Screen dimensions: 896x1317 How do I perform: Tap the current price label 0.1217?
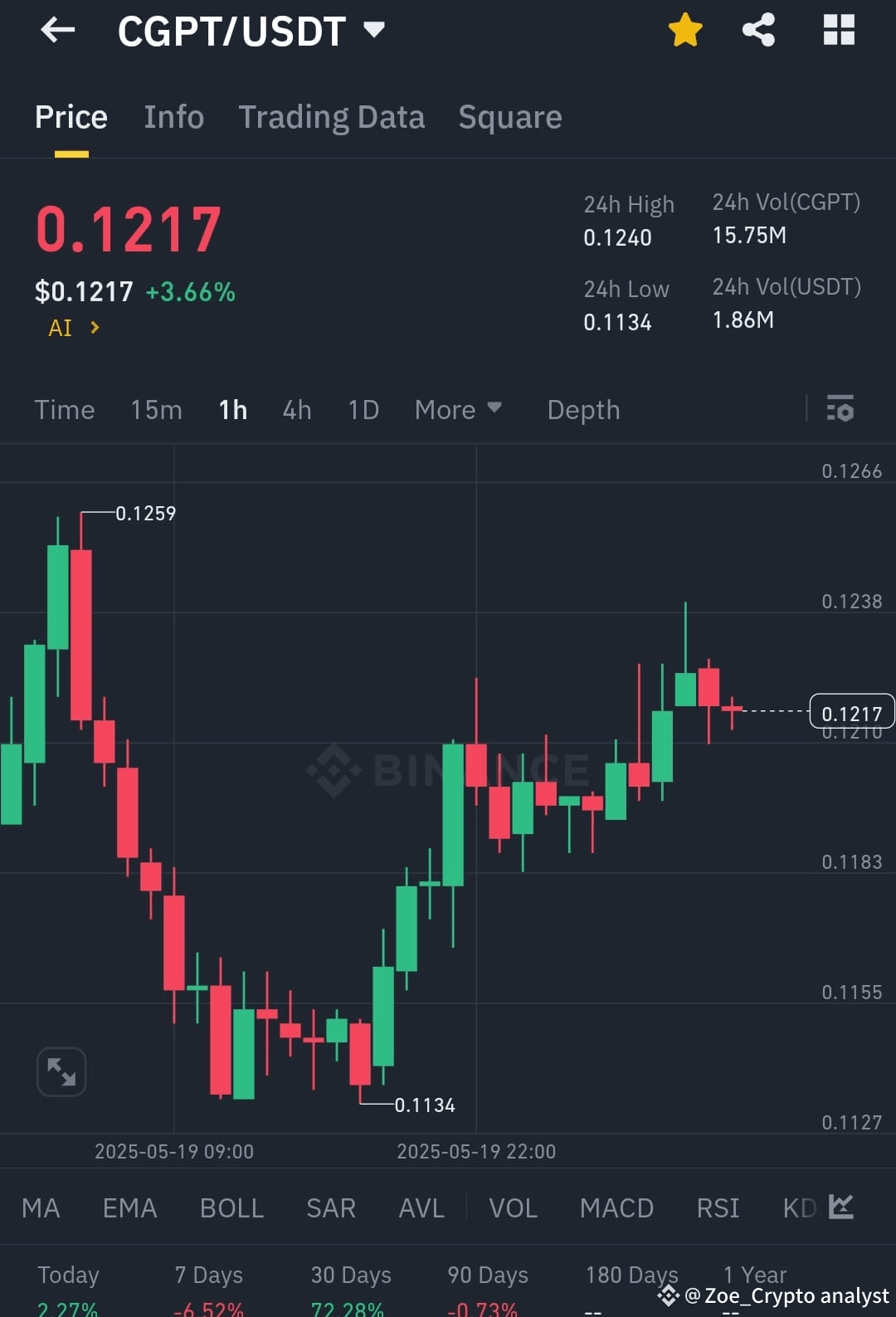click(852, 711)
